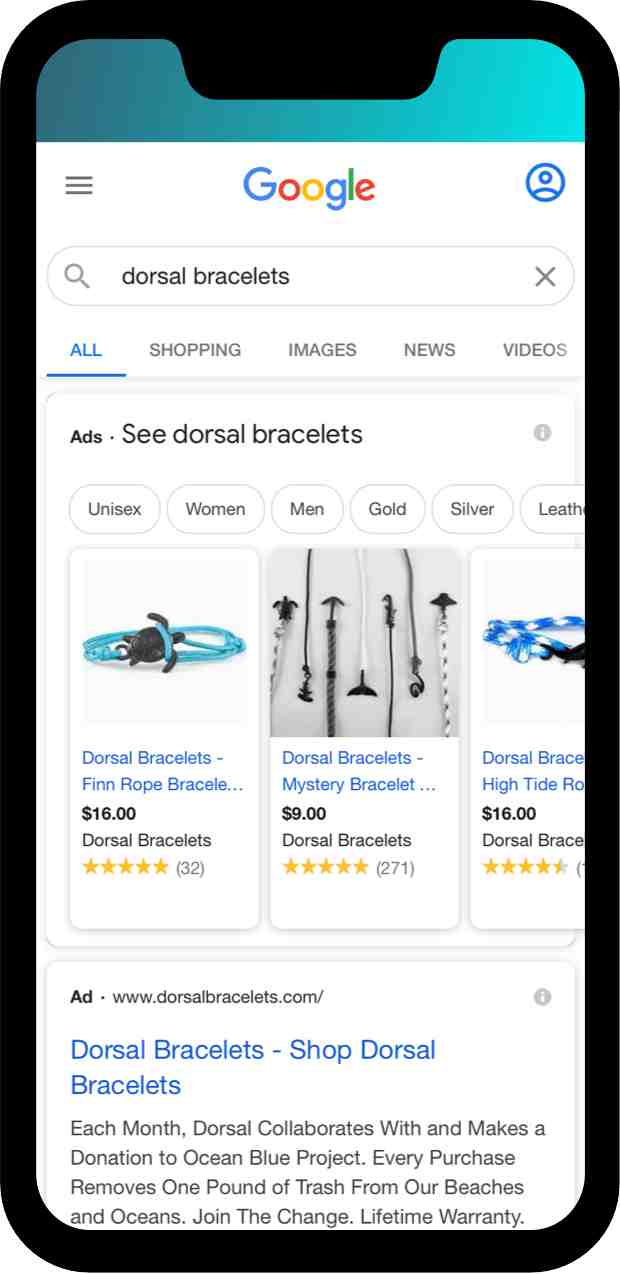Tap the dorsal bracelets search field
The height and width of the screenshot is (1274, 620).
coord(300,276)
